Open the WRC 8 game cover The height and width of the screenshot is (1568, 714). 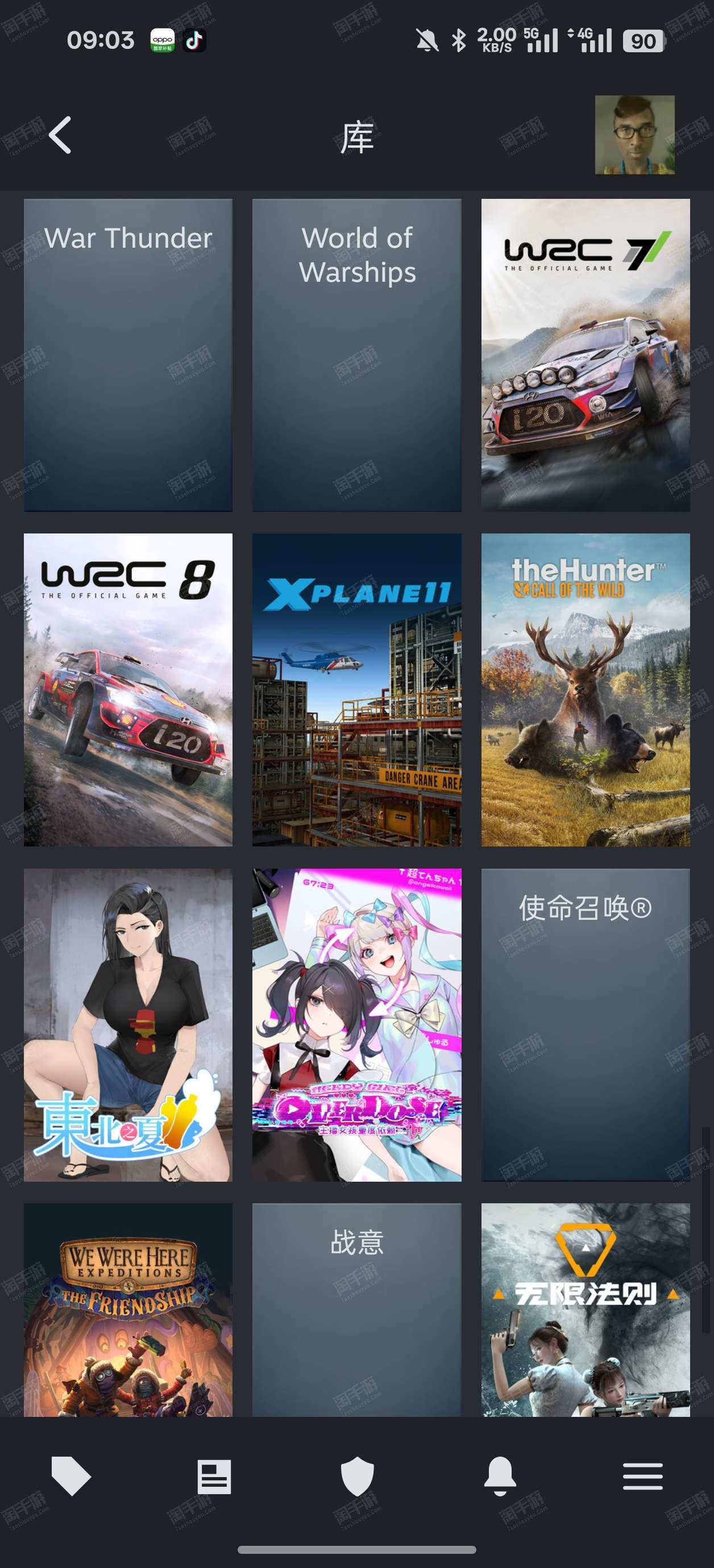pos(128,690)
